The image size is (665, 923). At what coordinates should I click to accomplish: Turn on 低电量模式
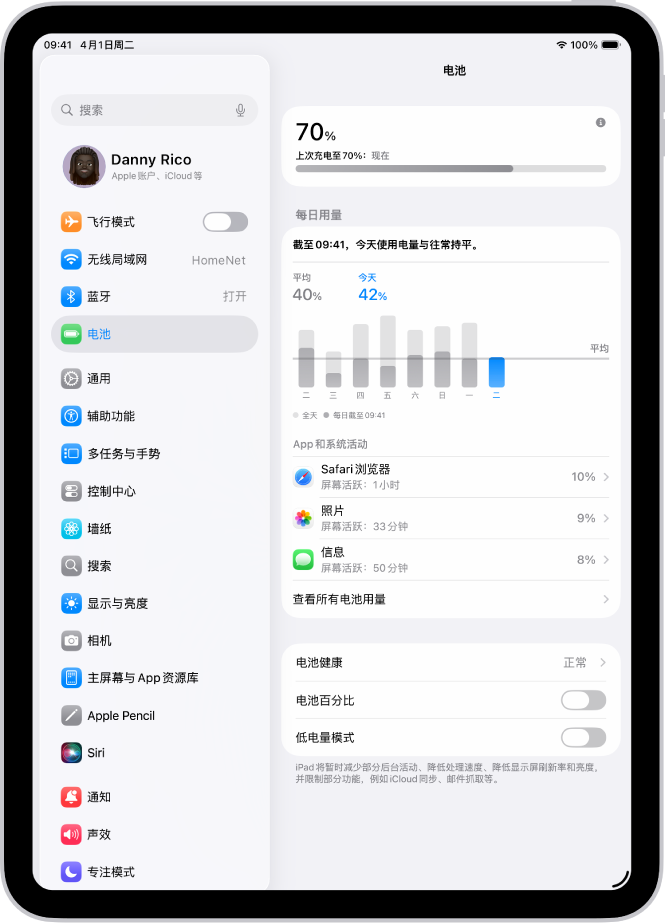tap(583, 738)
